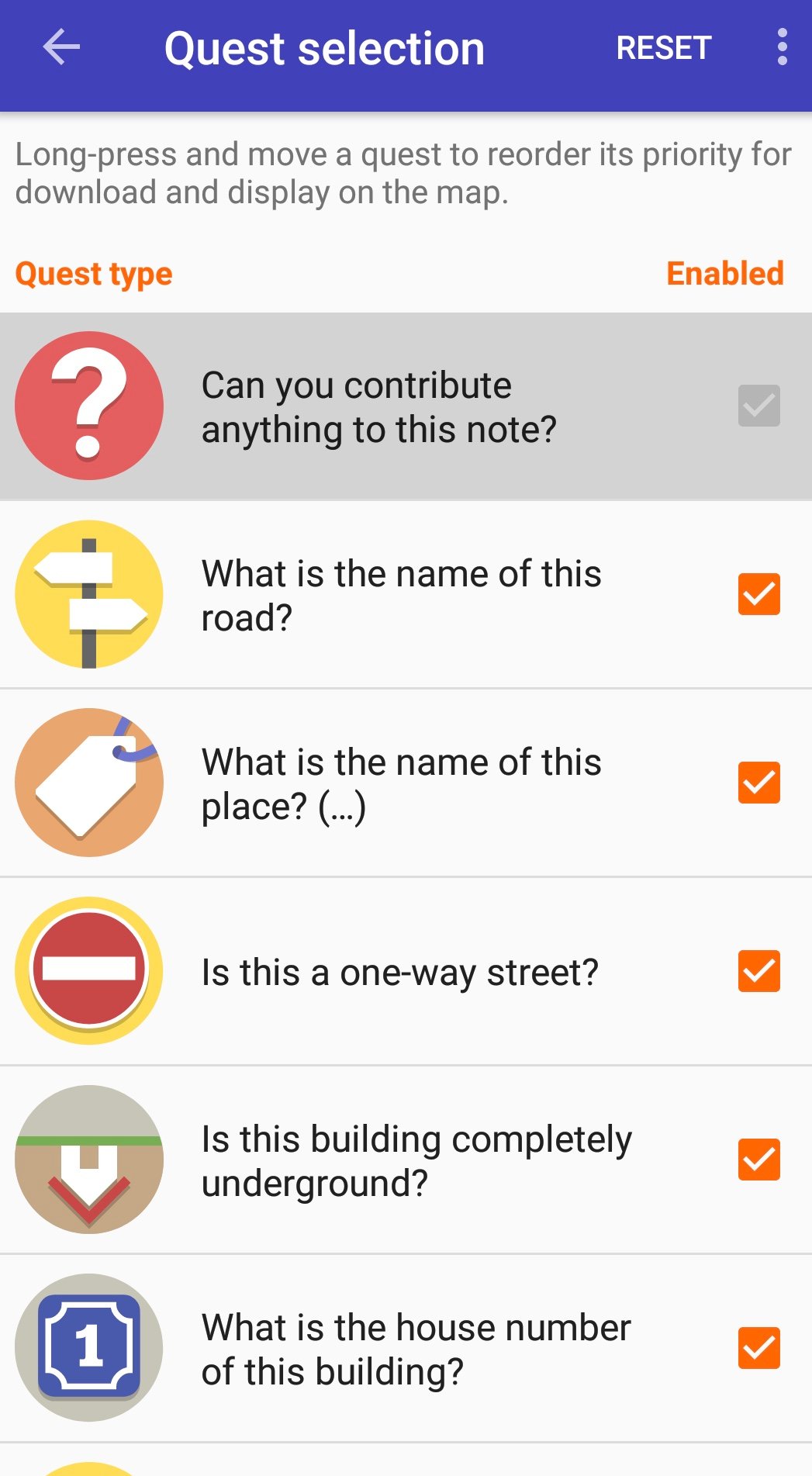Uncheck the road name quest checkbox
The image size is (812, 1476).
[x=758, y=594]
